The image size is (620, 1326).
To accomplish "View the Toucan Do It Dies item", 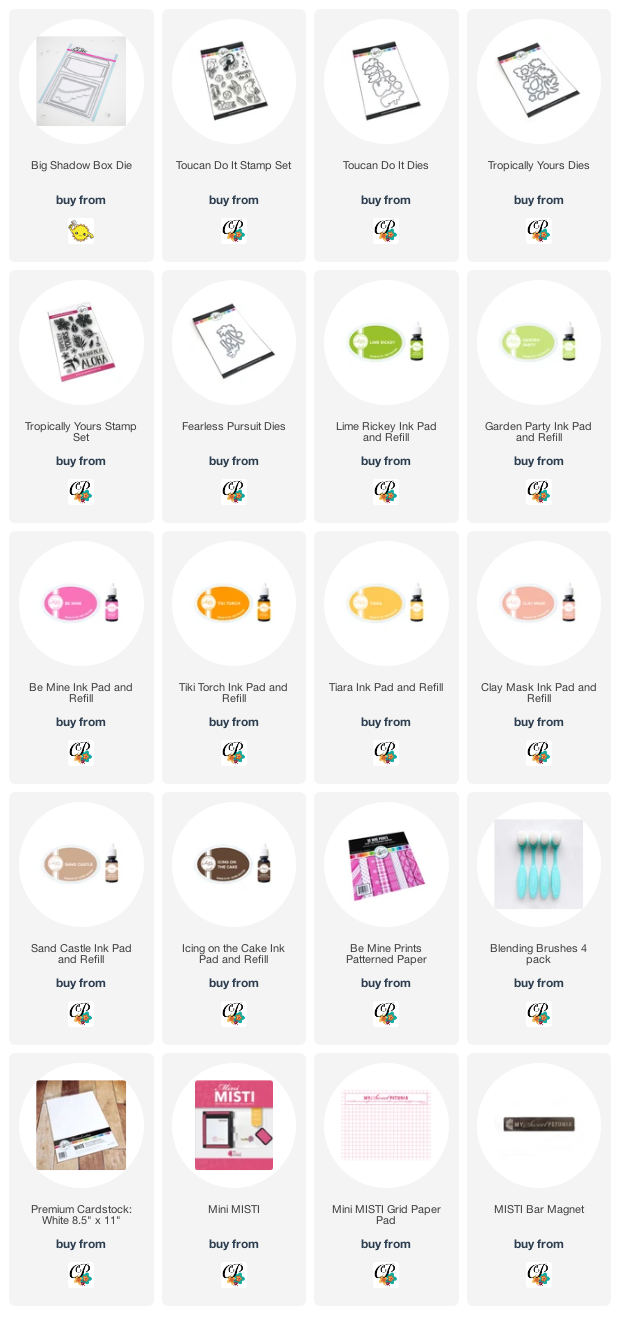I will coord(386,136).
